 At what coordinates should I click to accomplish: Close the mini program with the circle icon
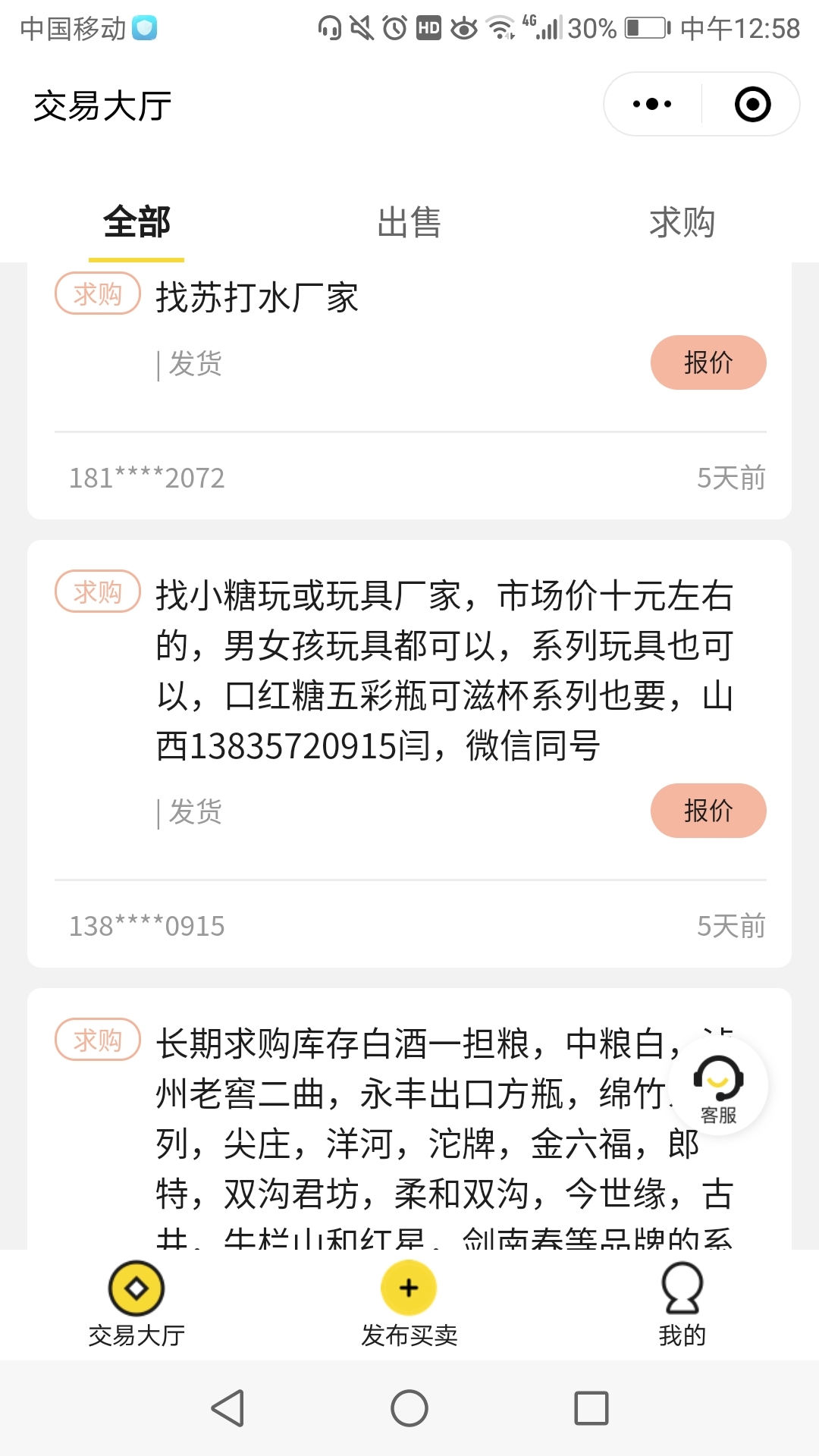point(752,104)
